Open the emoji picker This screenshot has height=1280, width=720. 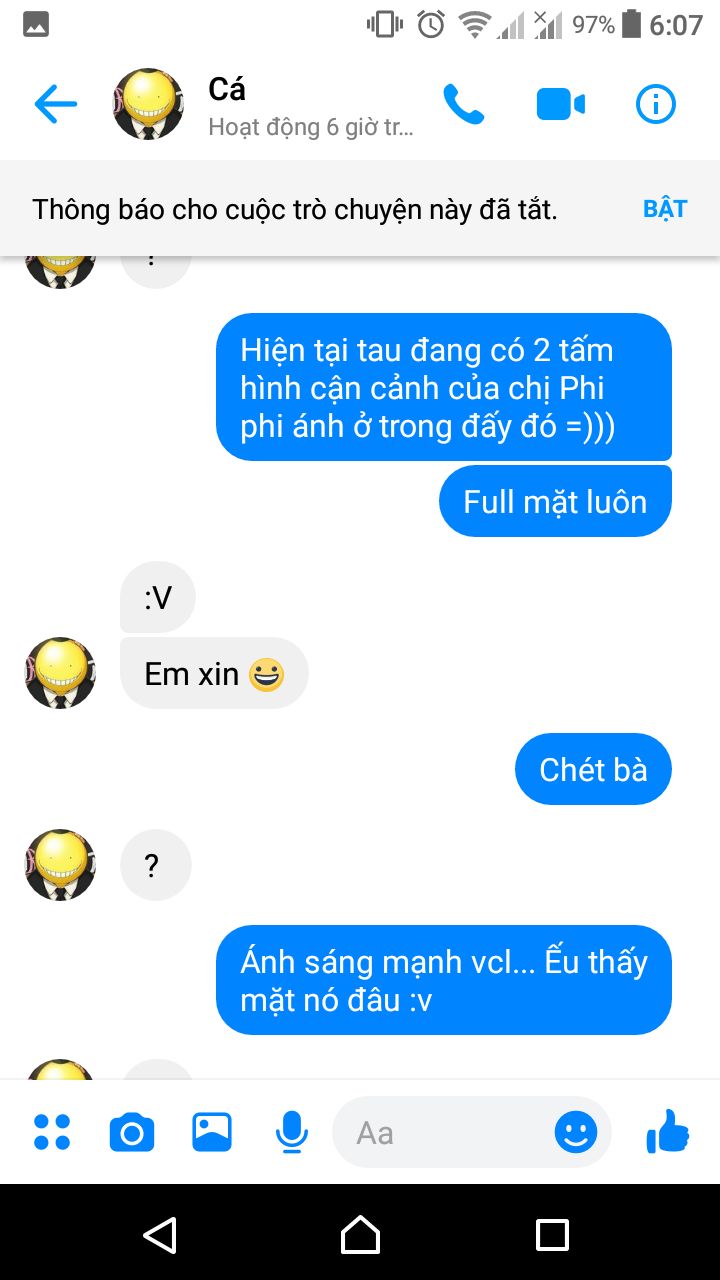(x=576, y=1132)
